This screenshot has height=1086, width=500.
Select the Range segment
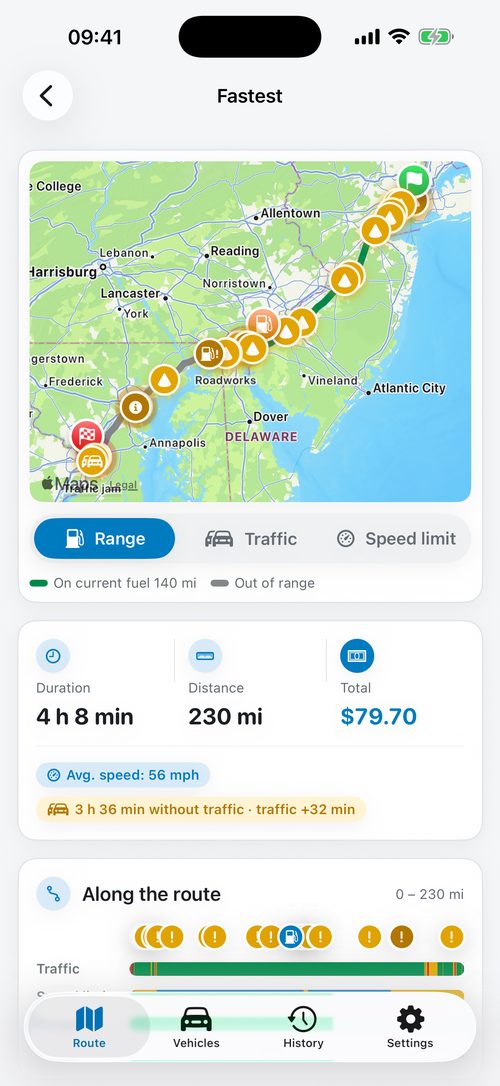(105, 538)
